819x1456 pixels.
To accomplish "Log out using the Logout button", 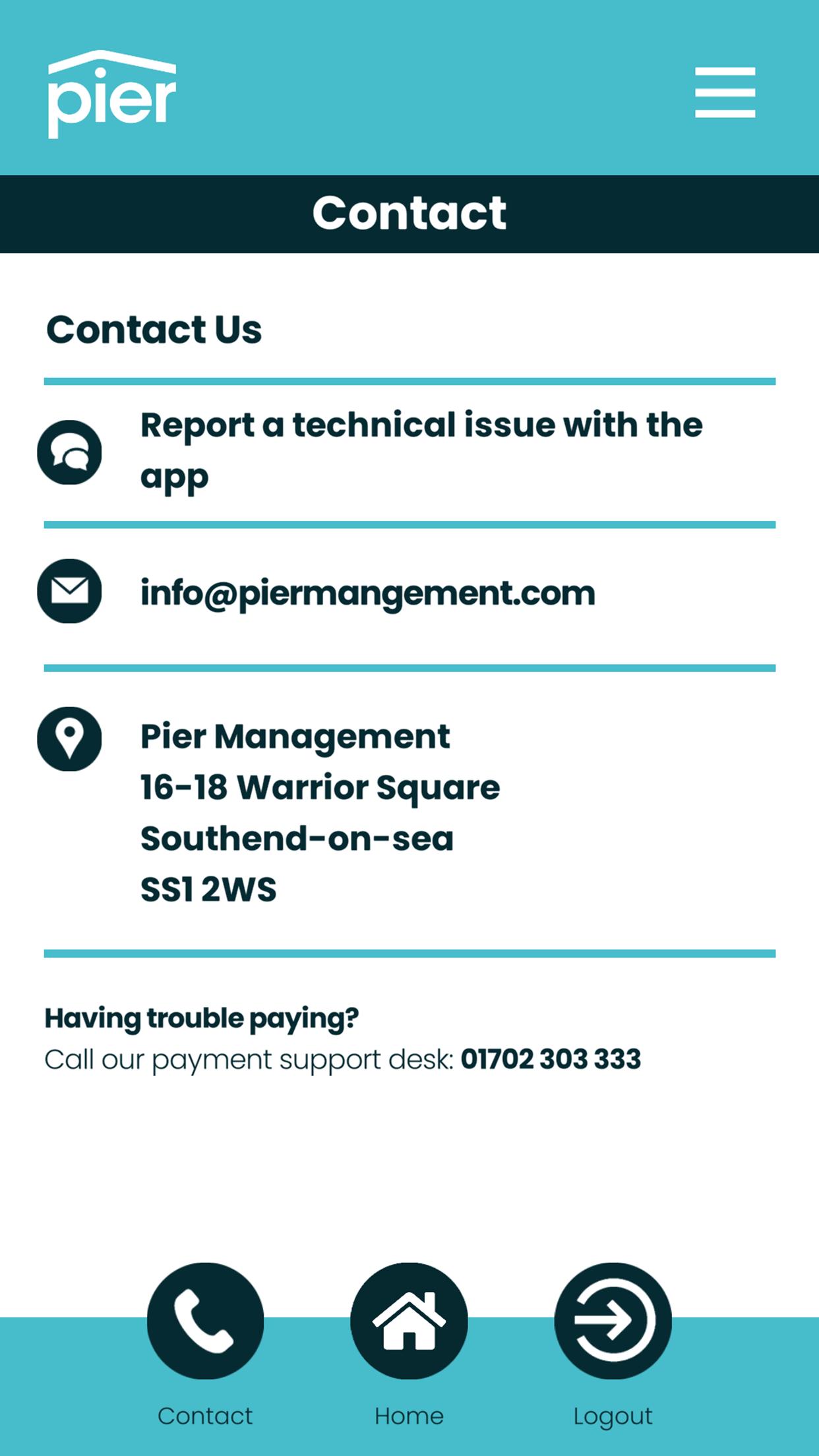I will tap(613, 1322).
